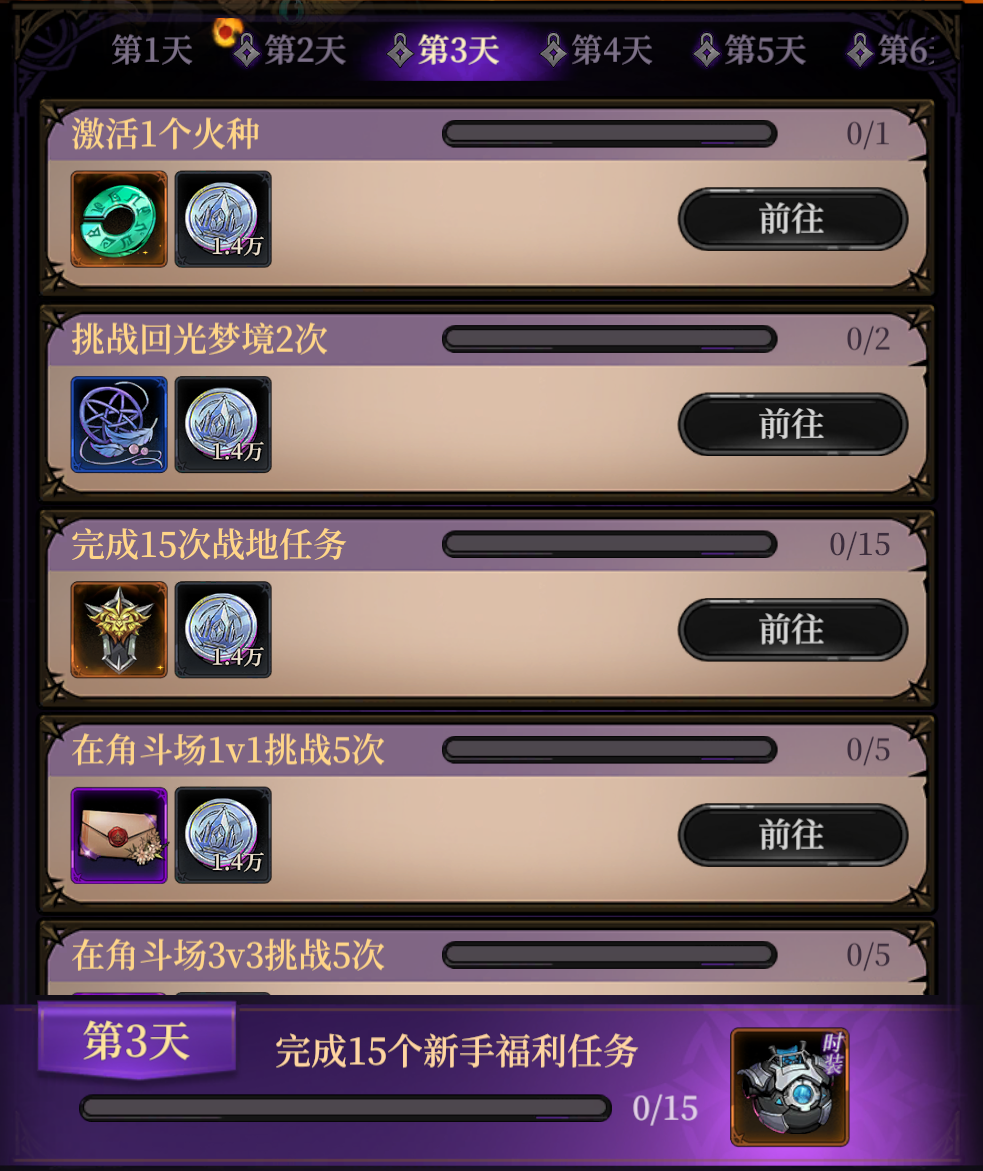Open the 第5天 tab

point(763,50)
